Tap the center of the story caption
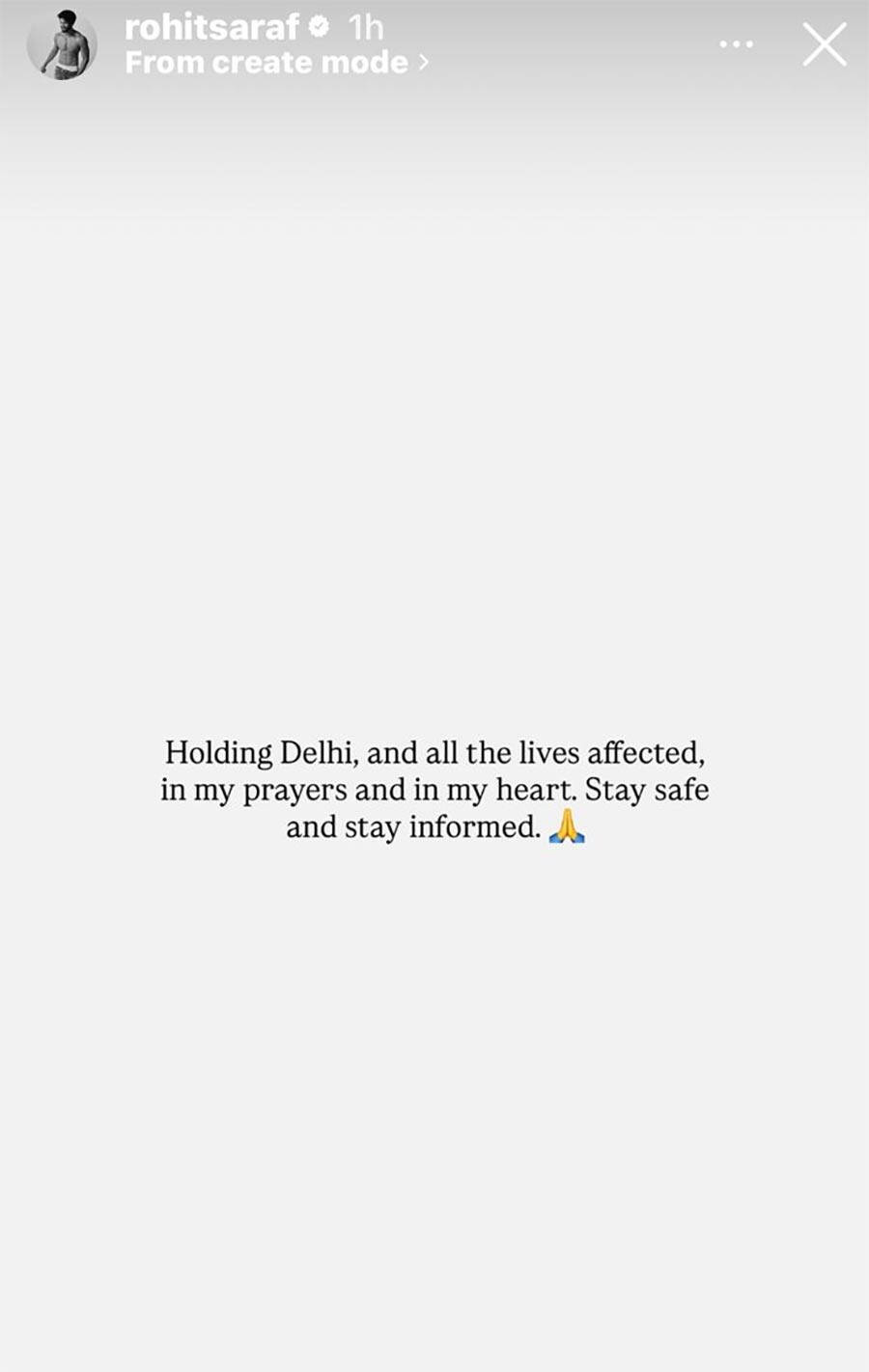Viewport: 869px width, 1372px height. point(434,789)
